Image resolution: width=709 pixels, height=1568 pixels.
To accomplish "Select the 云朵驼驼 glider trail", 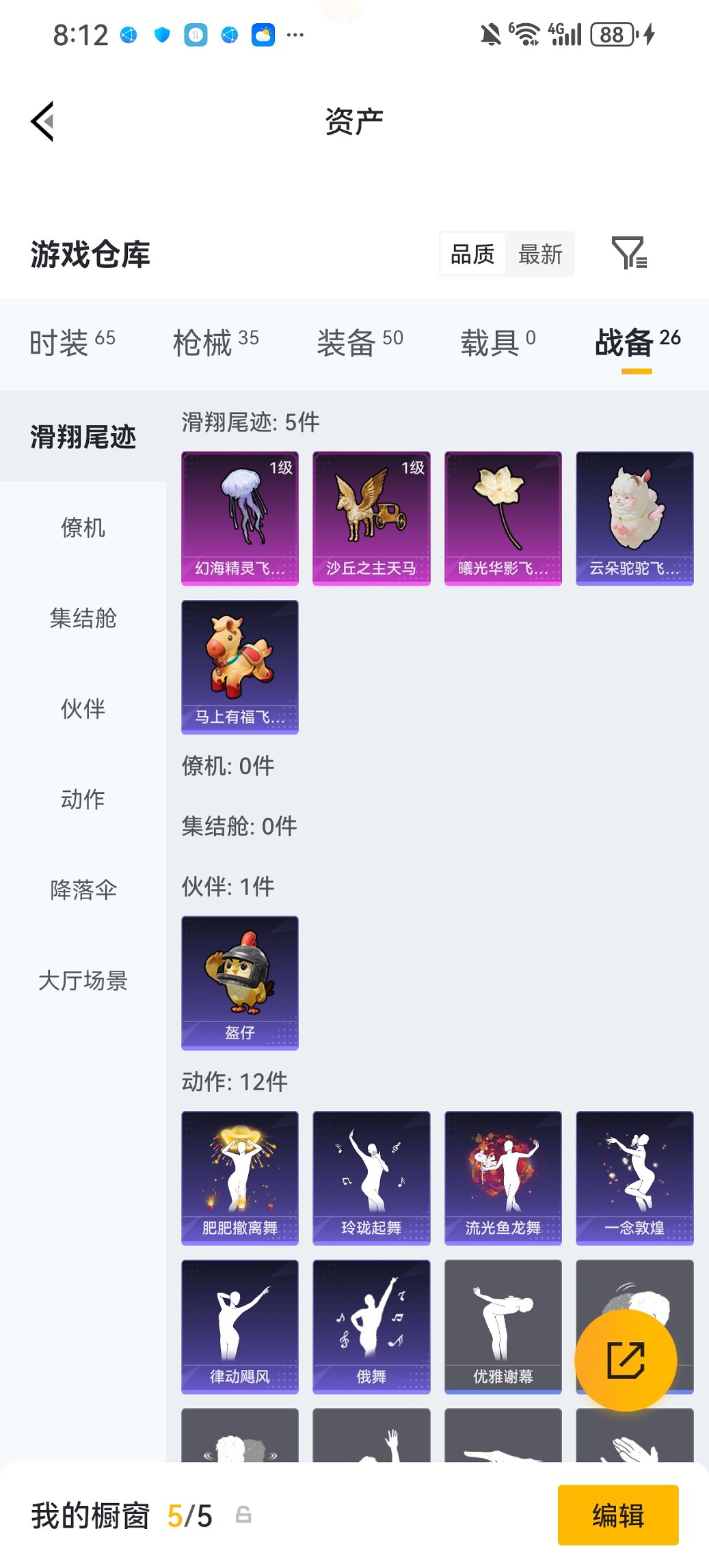I will pyautogui.click(x=634, y=516).
